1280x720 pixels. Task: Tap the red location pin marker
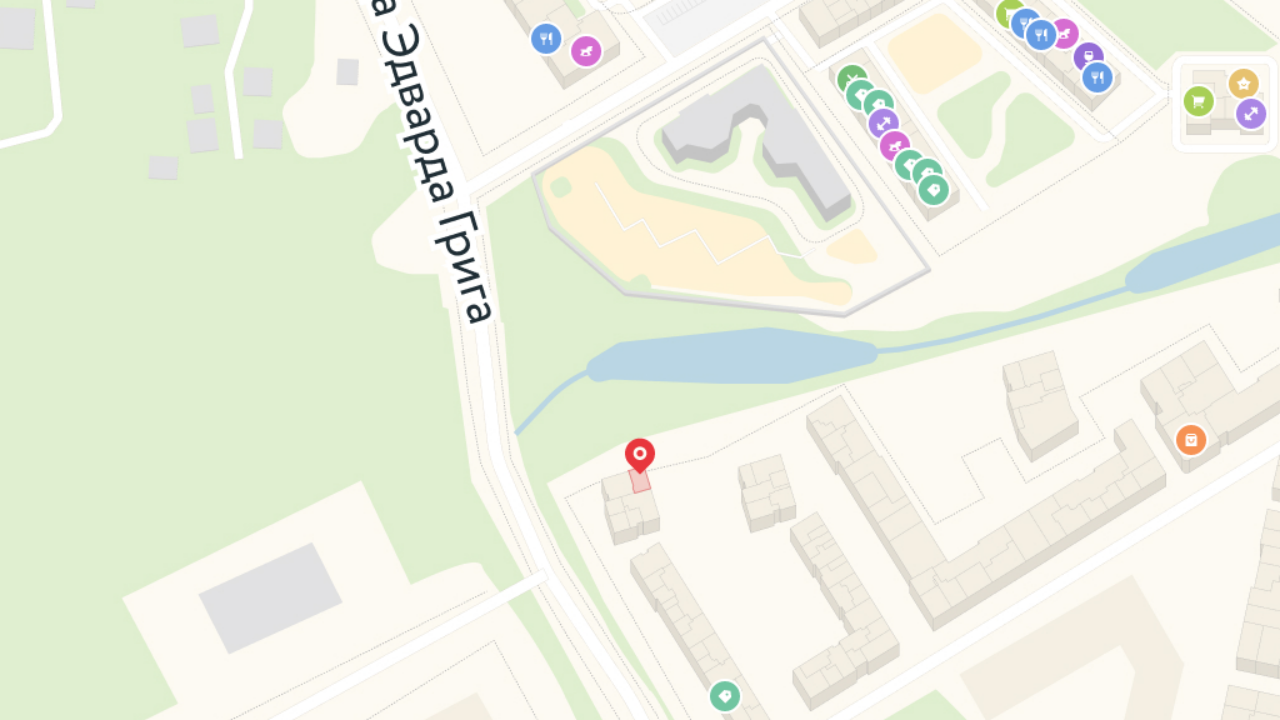click(640, 455)
